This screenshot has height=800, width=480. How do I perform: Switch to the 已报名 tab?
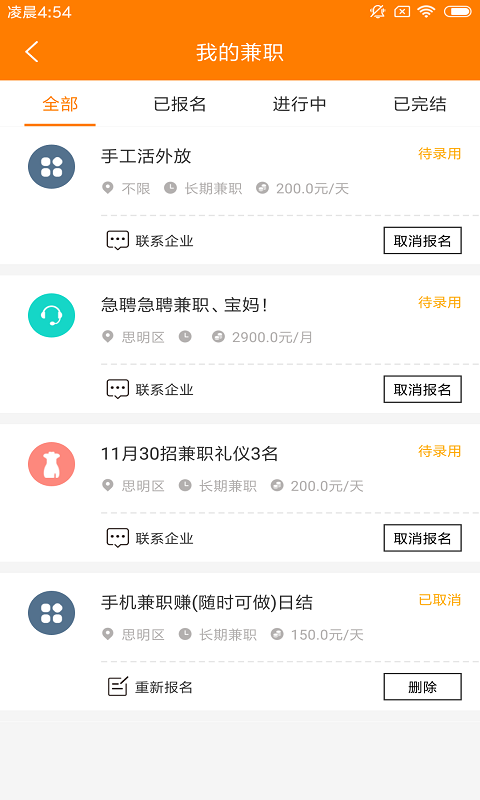coord(180,104)
